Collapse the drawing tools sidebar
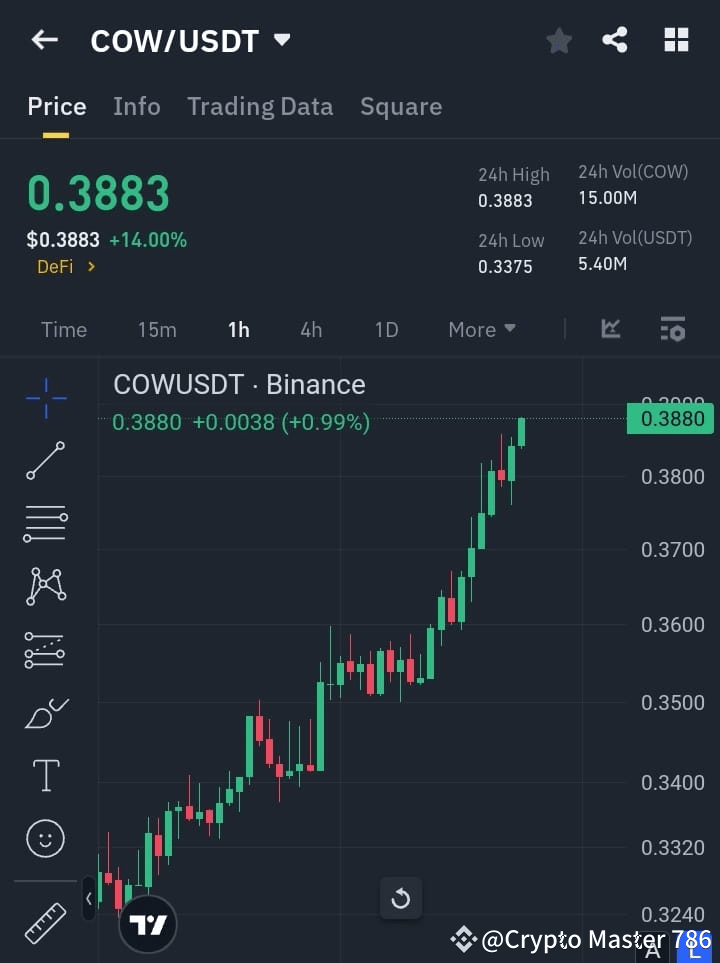This screenshot has width=720, height=963. [x=89, y=898]
